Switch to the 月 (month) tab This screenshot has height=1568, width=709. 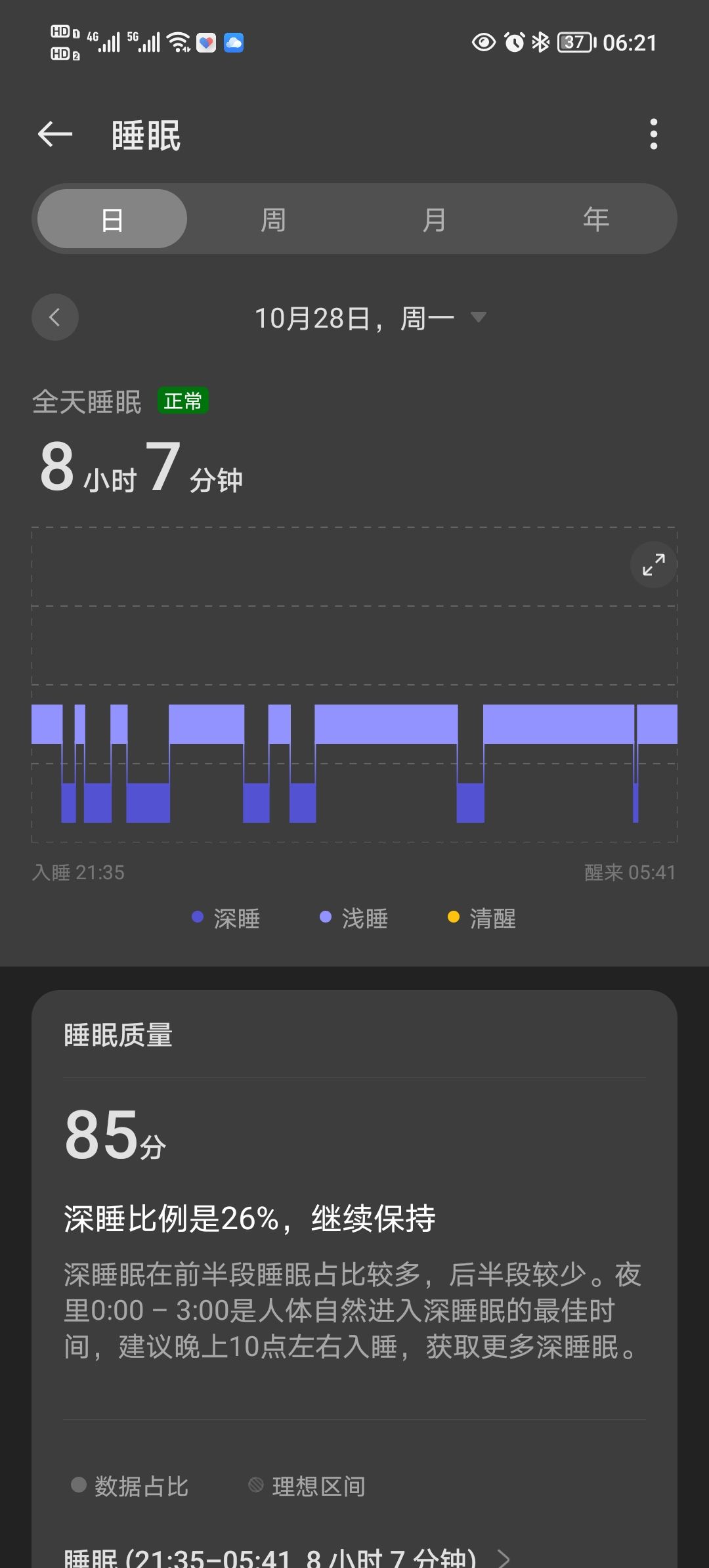click(x=435, y=219)
